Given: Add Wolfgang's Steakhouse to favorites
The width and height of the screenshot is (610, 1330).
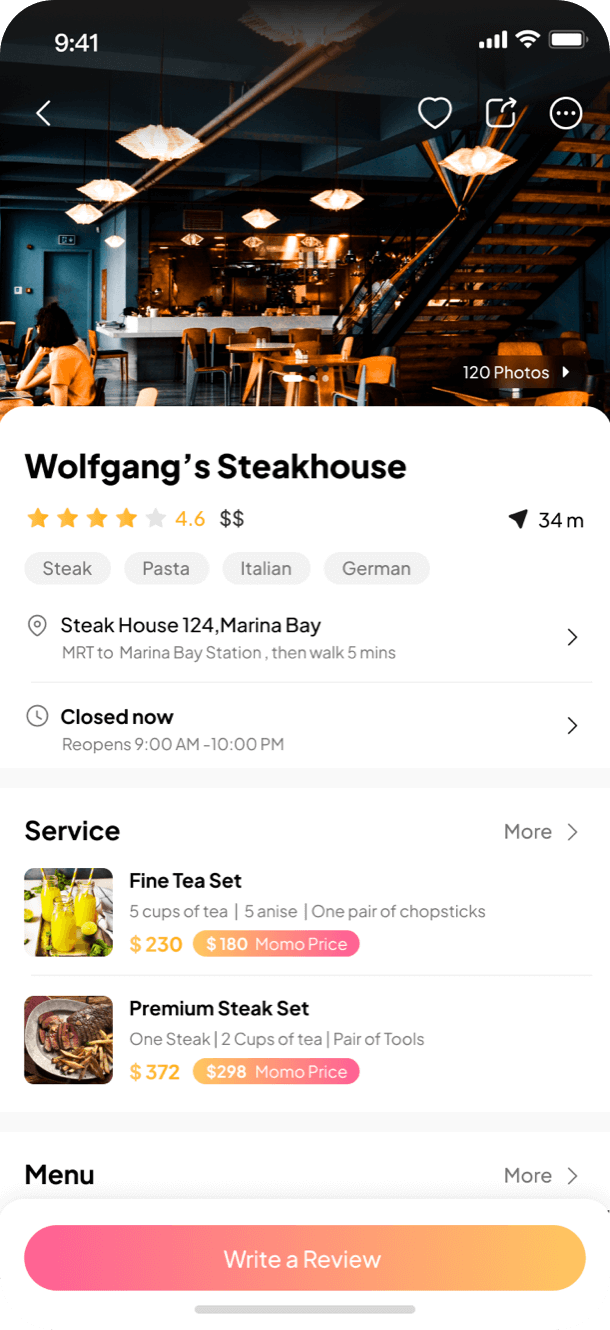Looking at the screenshot, I should coord(434,114).
